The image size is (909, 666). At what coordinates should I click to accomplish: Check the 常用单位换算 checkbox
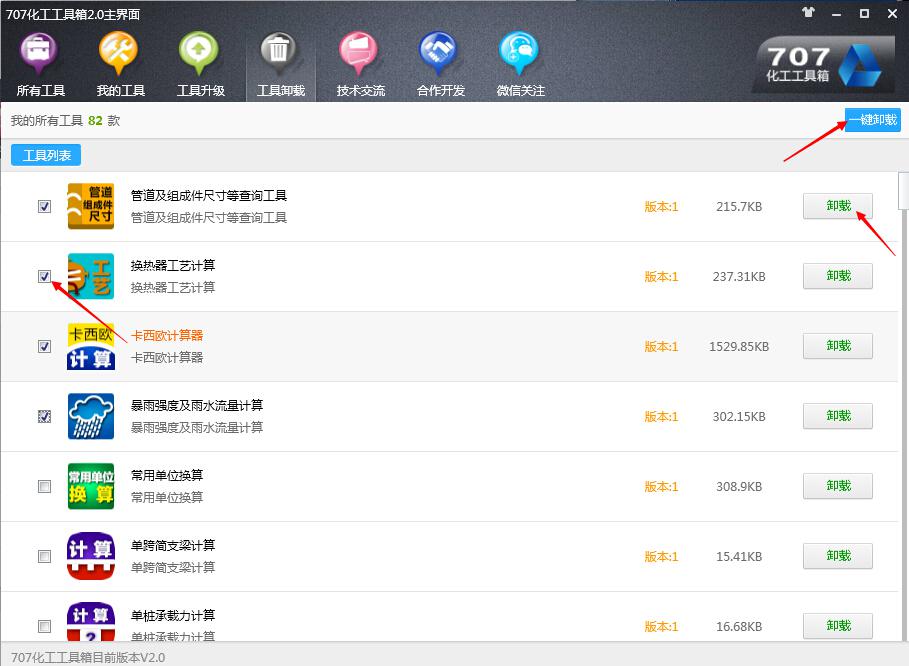coord(44,486)
